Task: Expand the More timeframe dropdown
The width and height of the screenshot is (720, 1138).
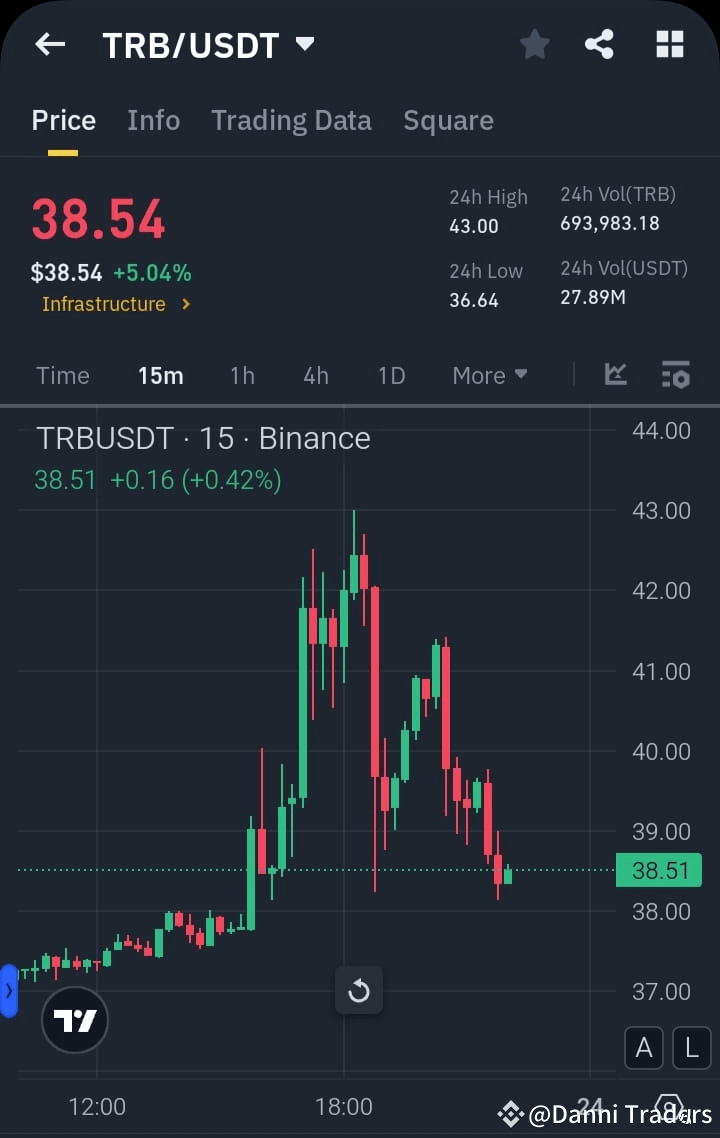Action: (x=489, y=375)
